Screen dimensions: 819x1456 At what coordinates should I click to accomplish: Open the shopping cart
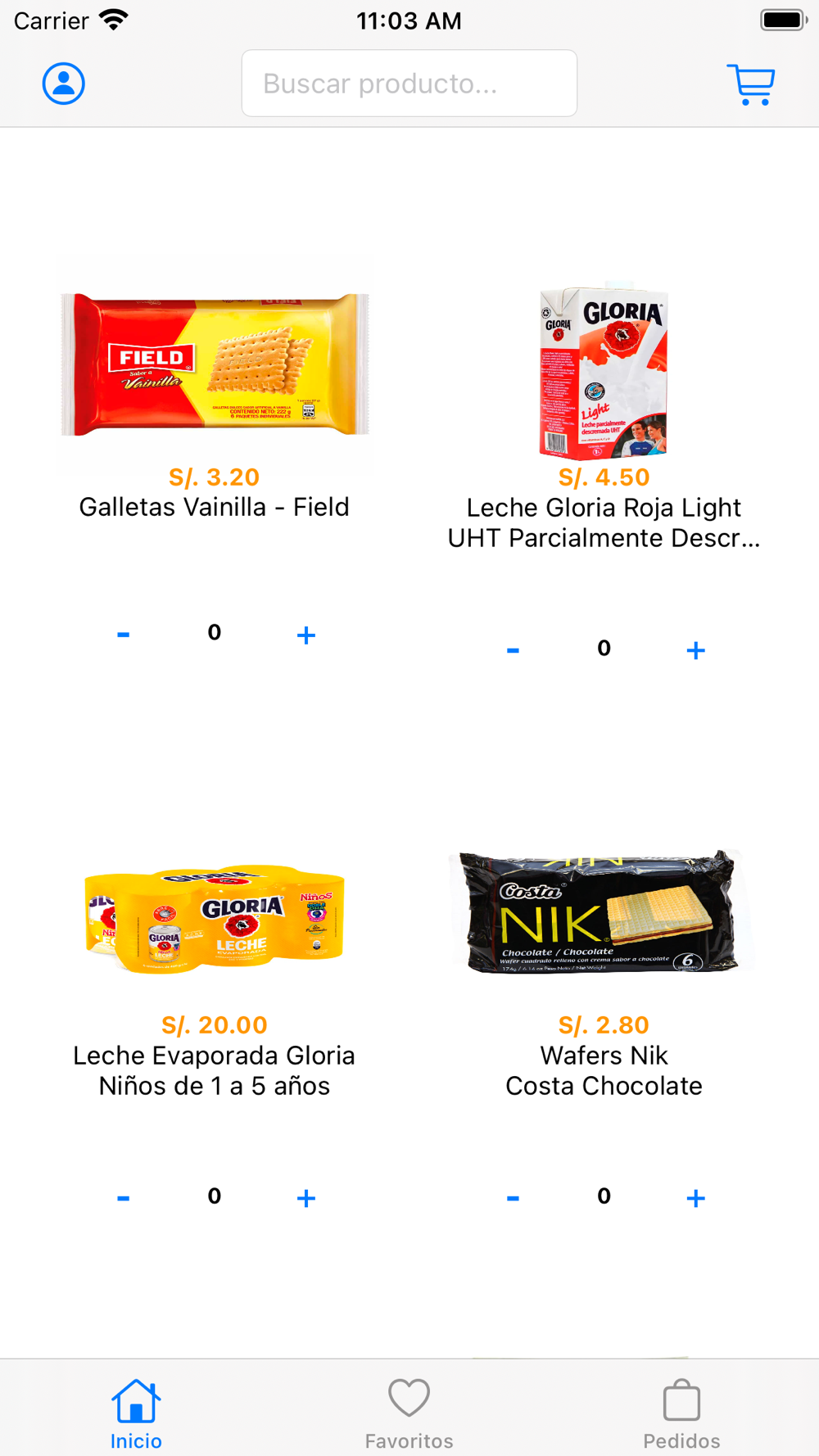tap(751, 84)
